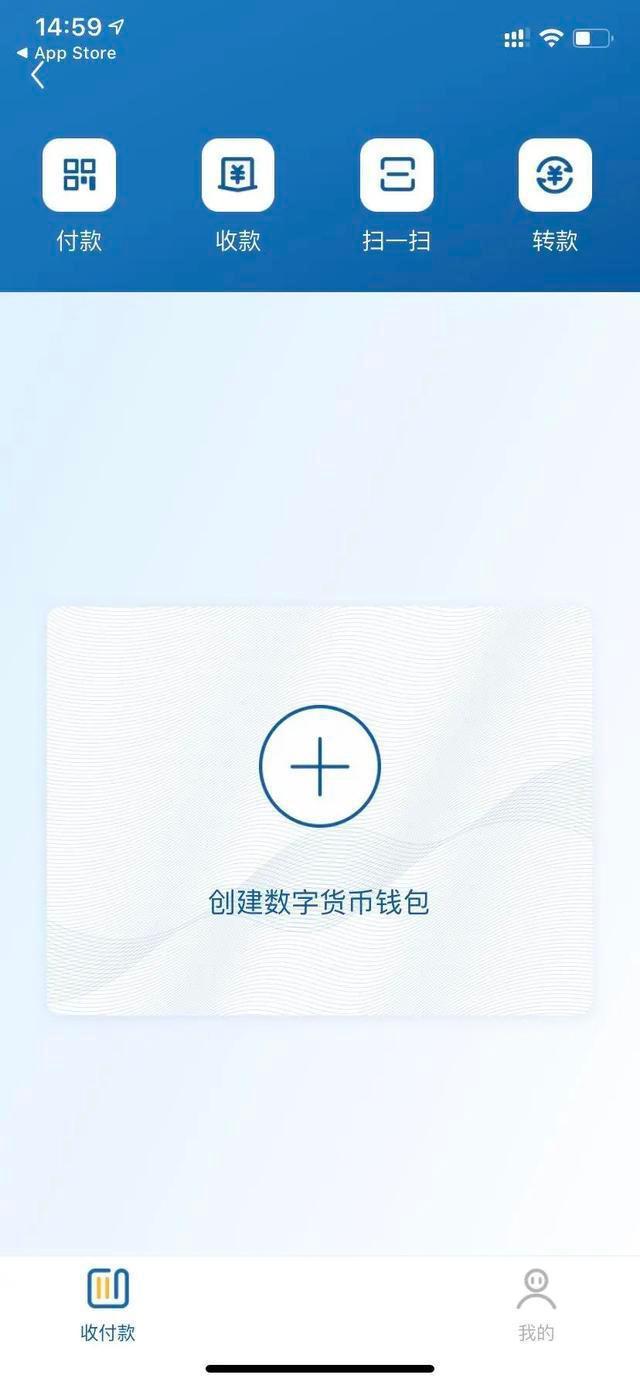Tap the 创建数字货币钱包 card
This screenshot has height=1385, width=640.
319,810
